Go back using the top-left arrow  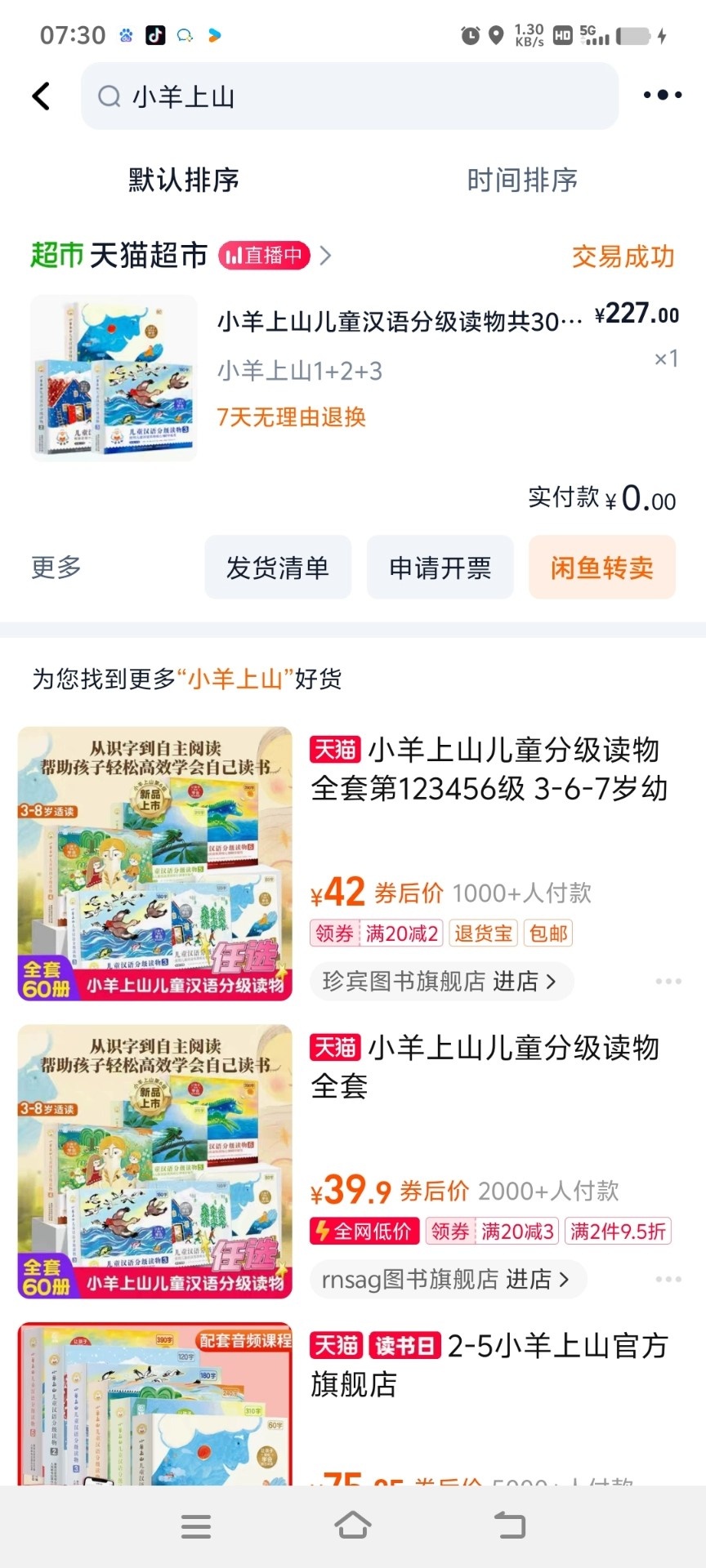[x=41, y=96]
